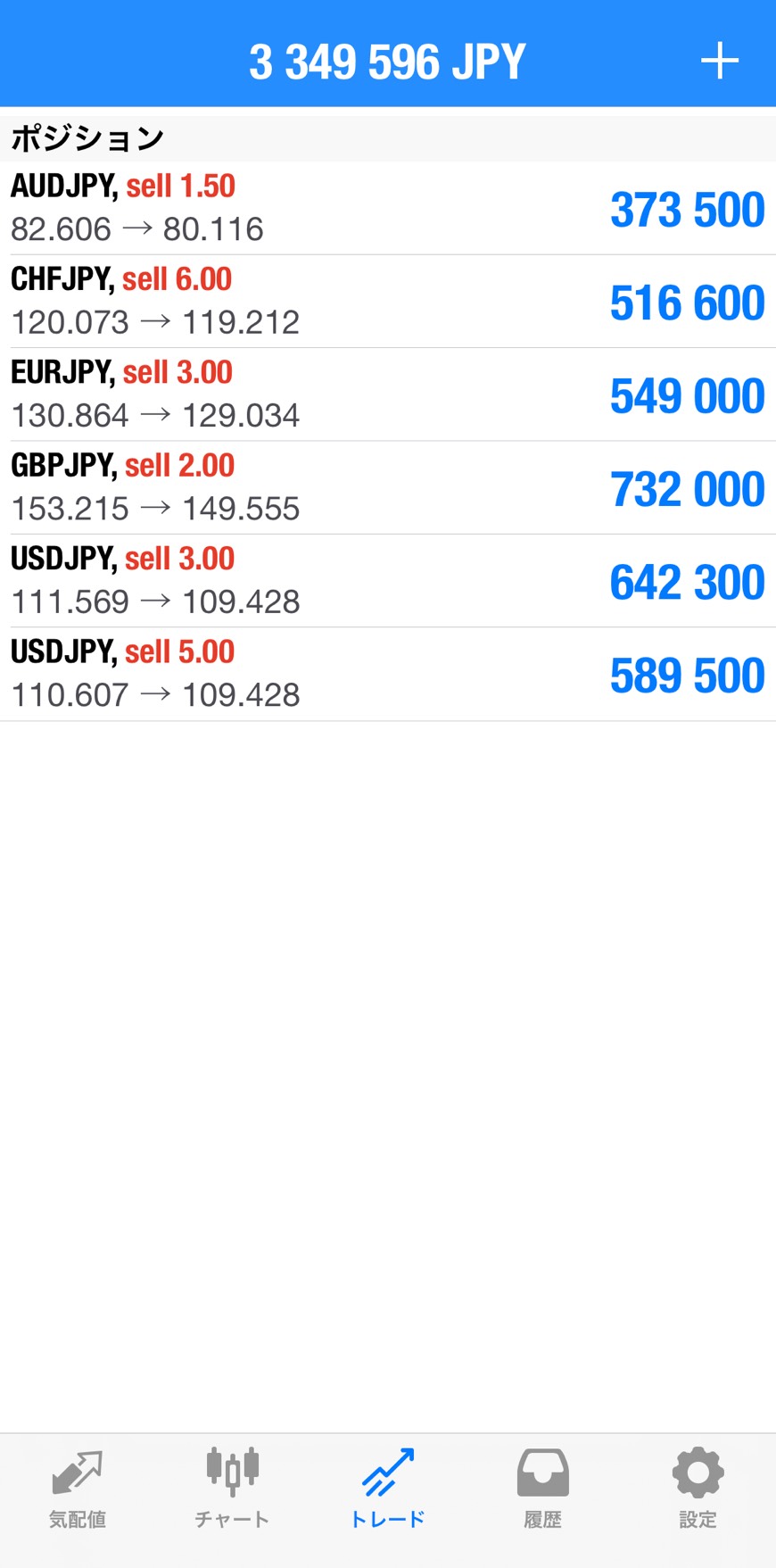
Task: Open USDJPY sell 3.00 position row
Action: coord(388,581)
